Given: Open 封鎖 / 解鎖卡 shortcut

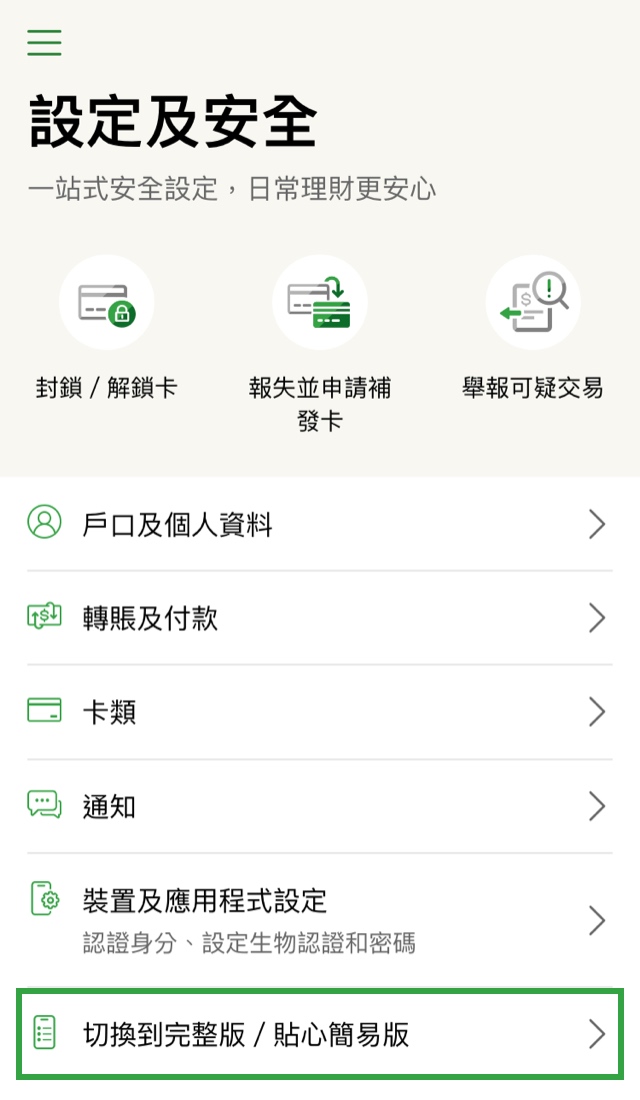Looking at the screenshot, I should pyautogui.click(x=107, y=328).
